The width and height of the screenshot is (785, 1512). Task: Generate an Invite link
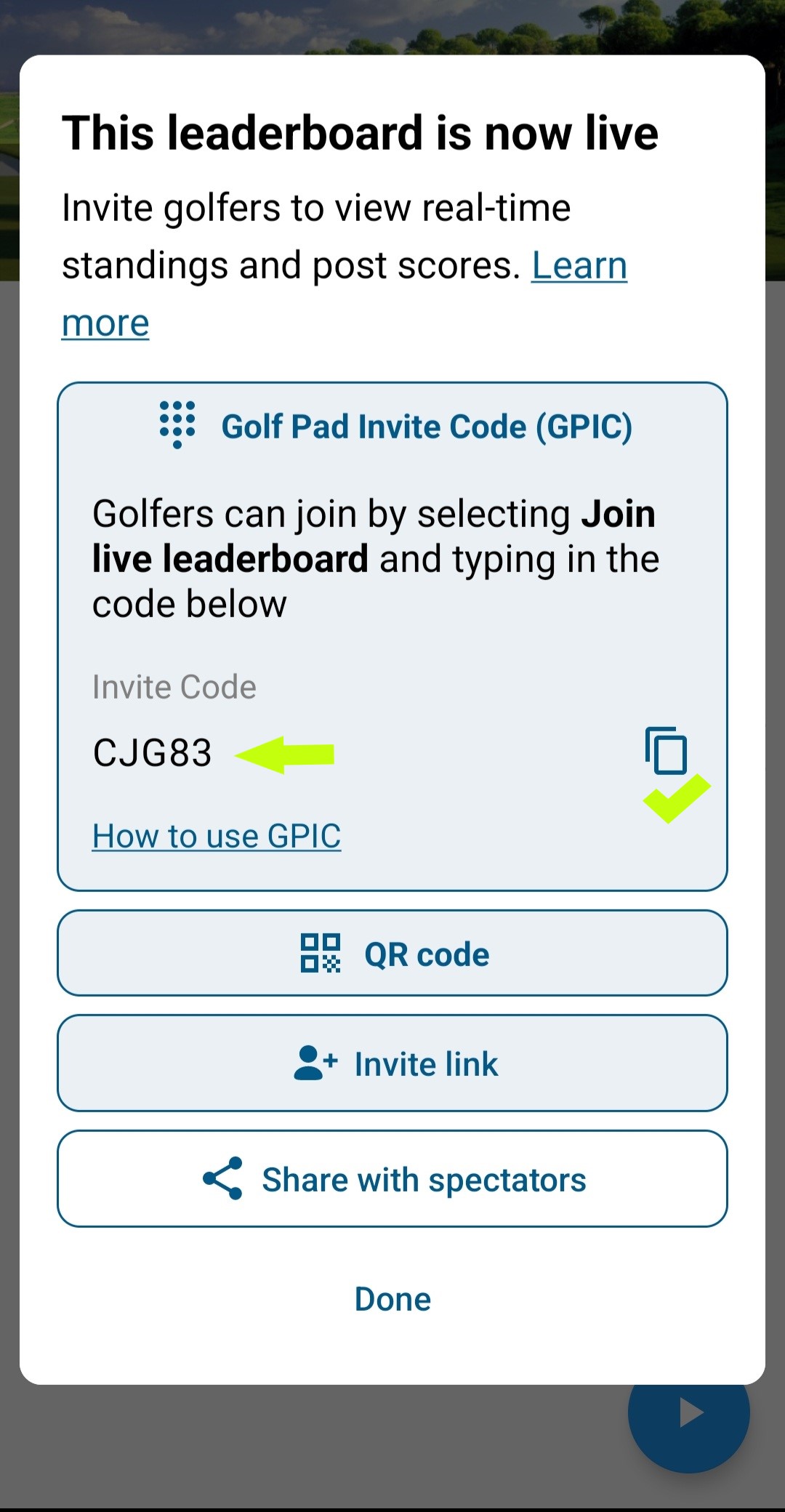(392, 1063)
